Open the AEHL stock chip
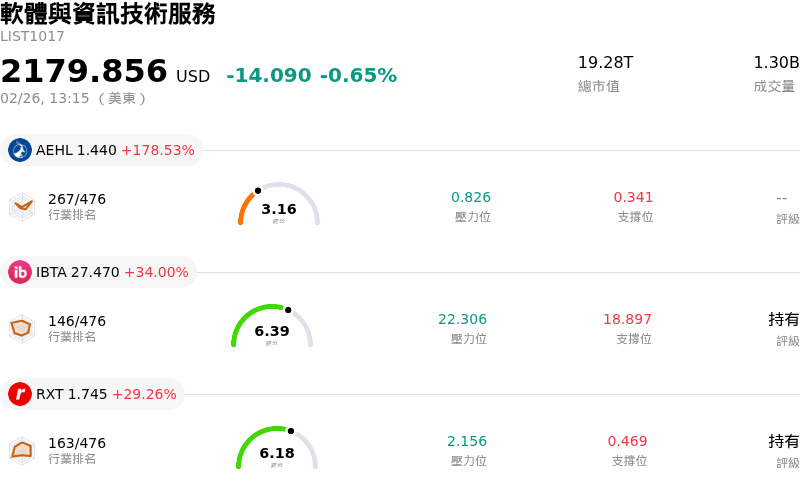The height and width of the screenshot is (488, 800). click(101, 150)
